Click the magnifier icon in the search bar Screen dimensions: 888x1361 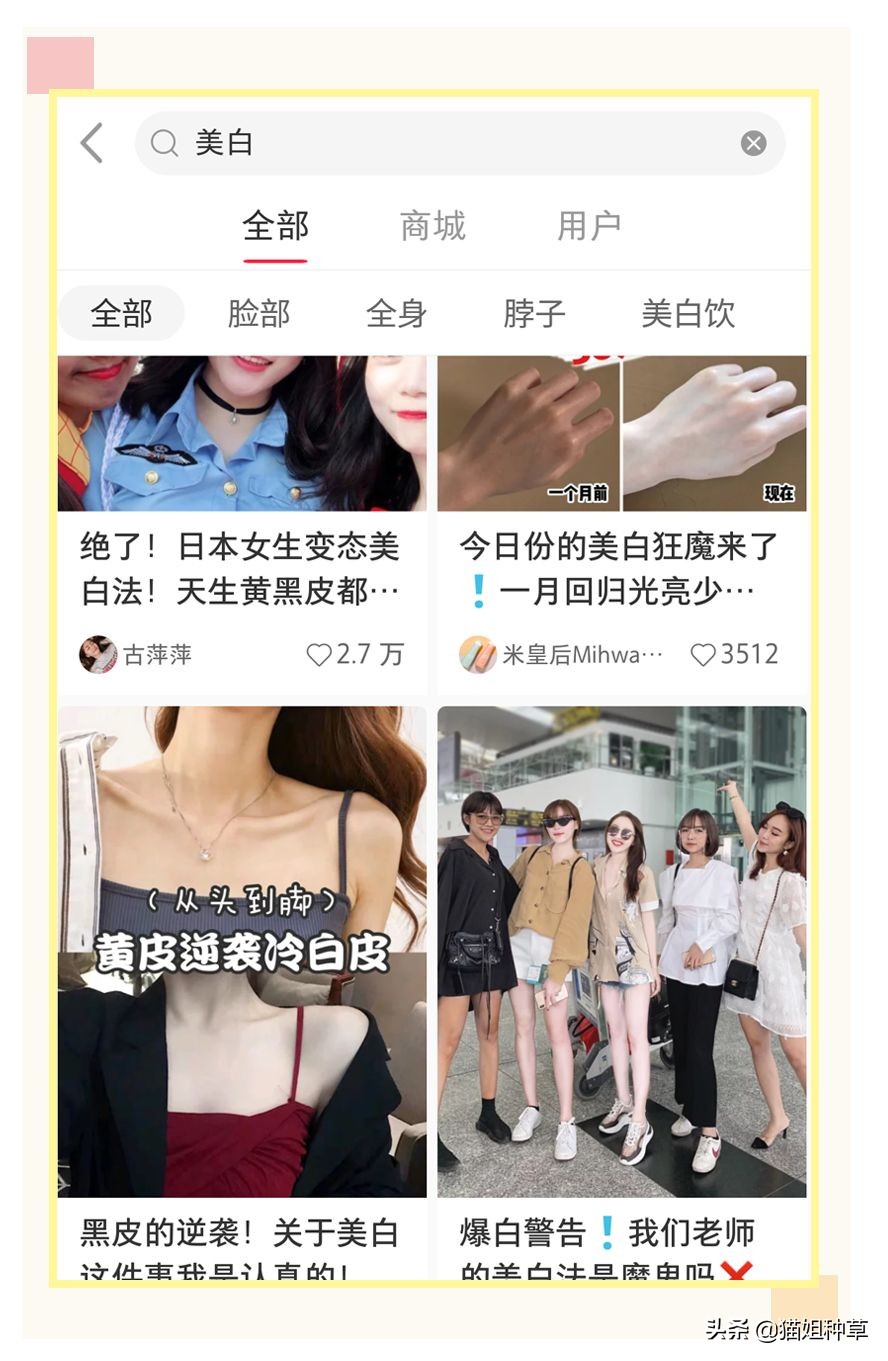coord(163,143)
